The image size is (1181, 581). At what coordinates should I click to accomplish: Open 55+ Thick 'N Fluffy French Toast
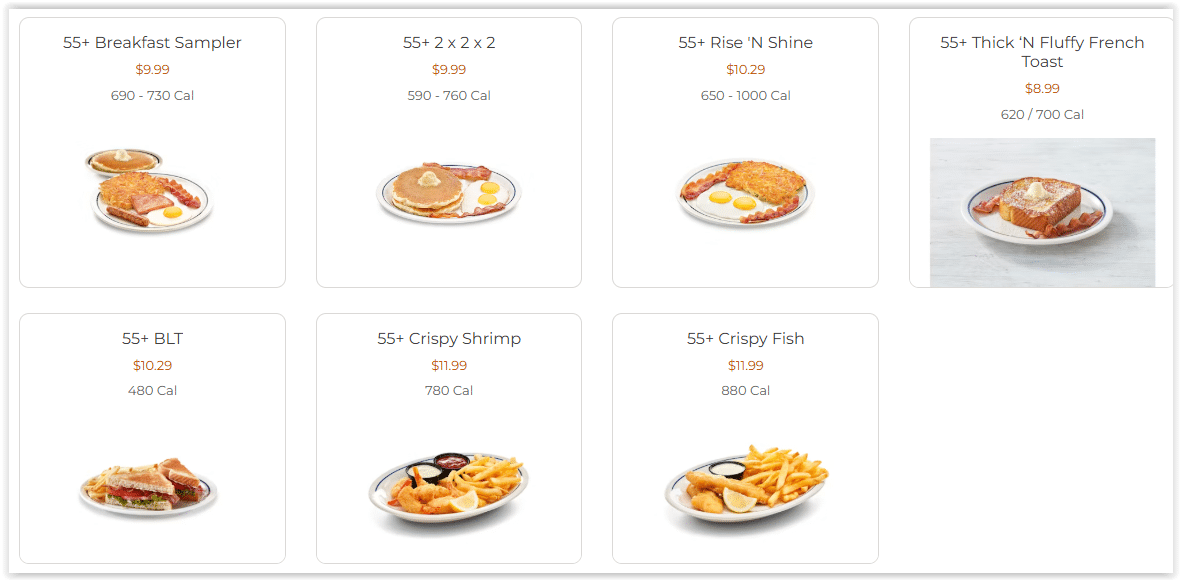click(1042, 153)
